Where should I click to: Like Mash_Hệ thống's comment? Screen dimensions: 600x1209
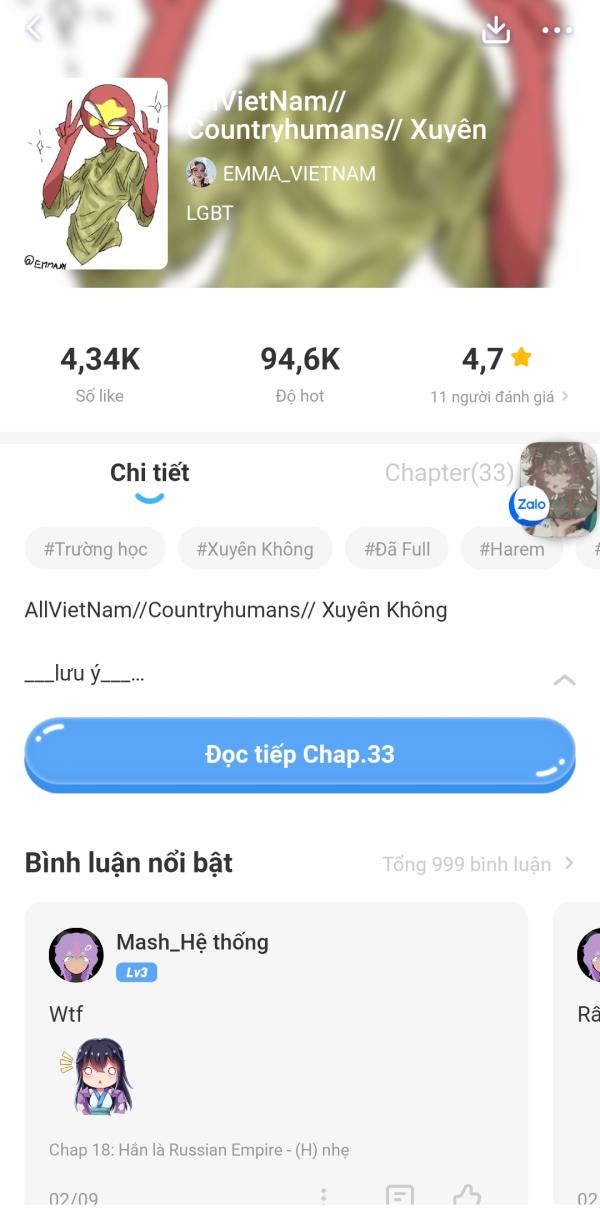466,1195
